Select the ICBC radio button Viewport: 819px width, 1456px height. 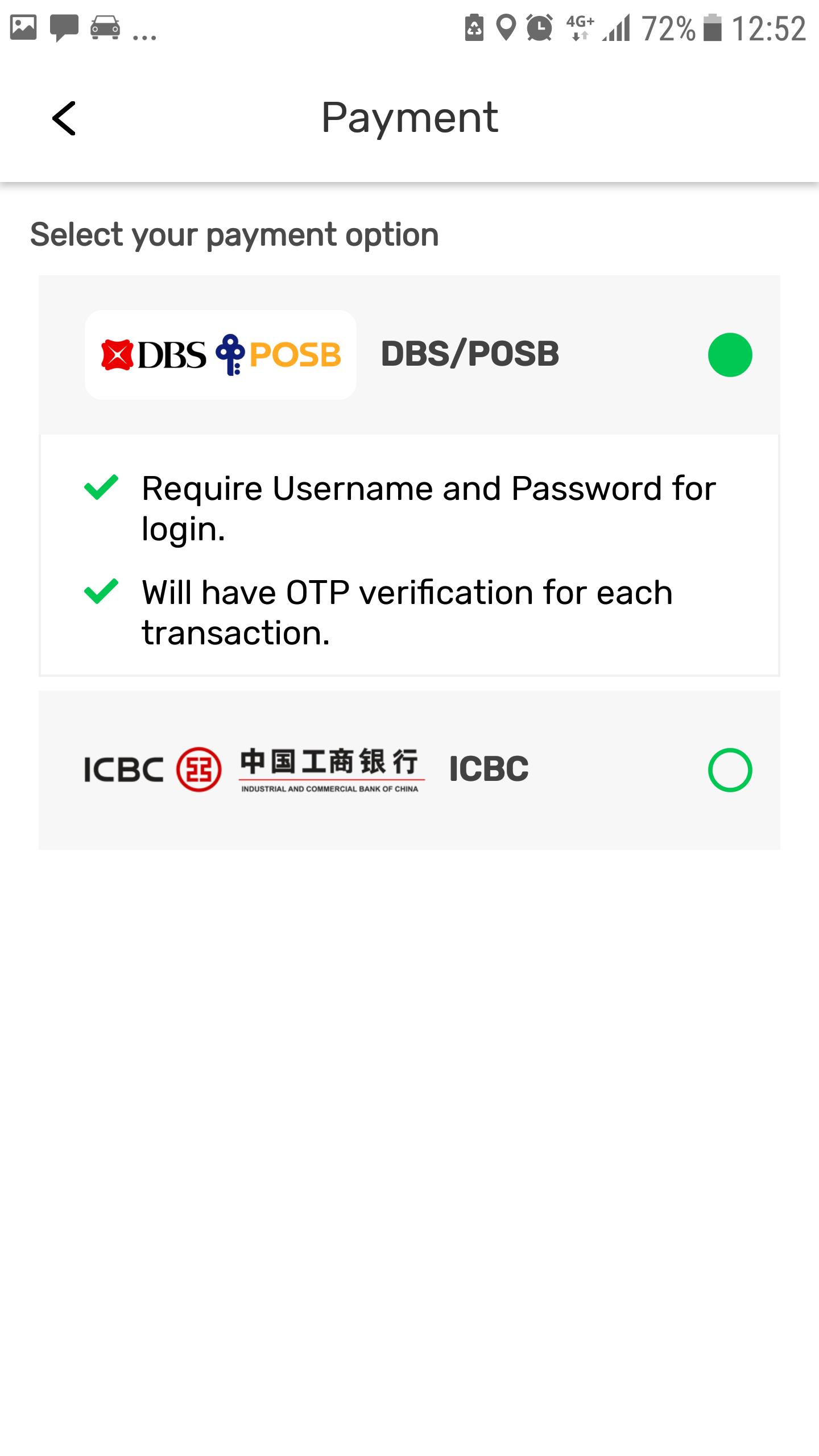click(730, 770)
